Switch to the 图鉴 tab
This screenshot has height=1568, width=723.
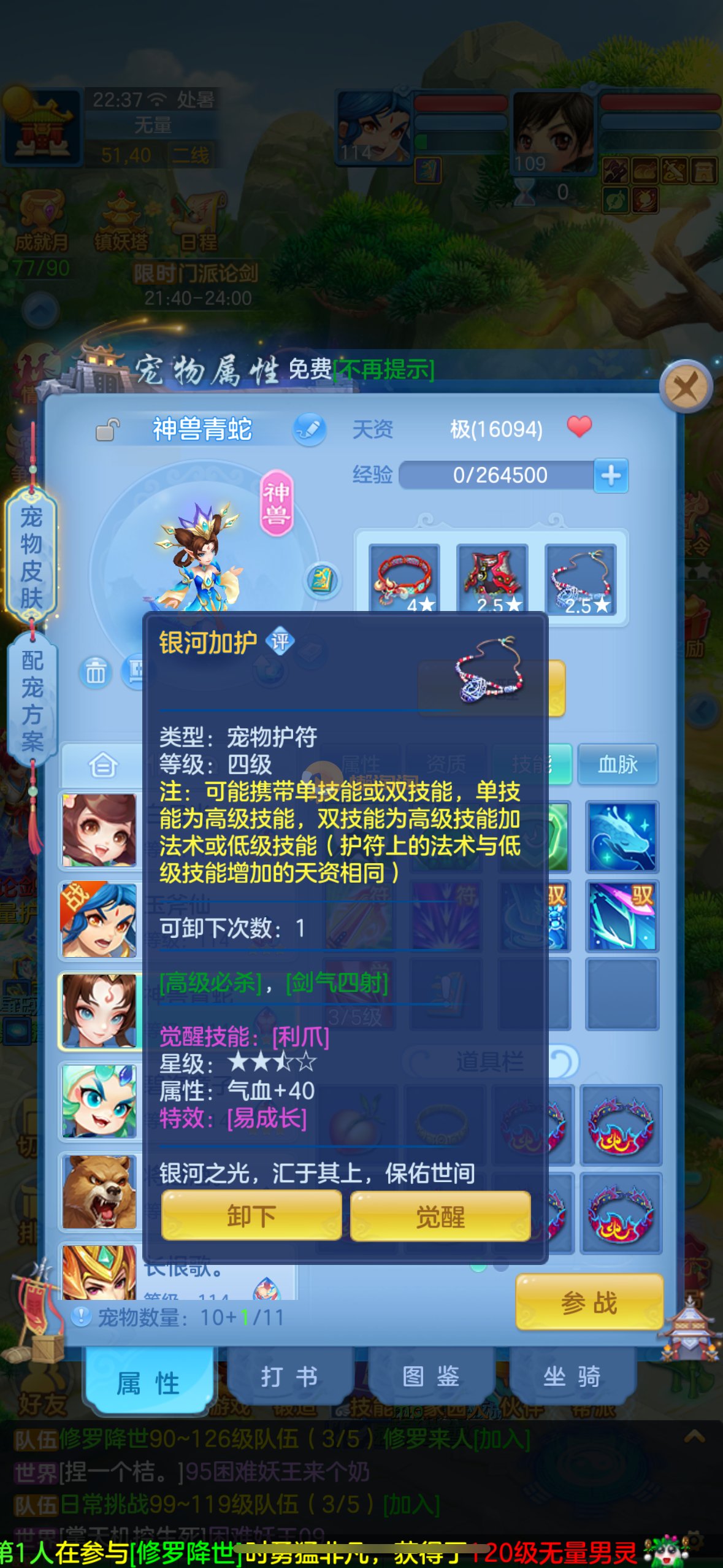(430, 1377)
